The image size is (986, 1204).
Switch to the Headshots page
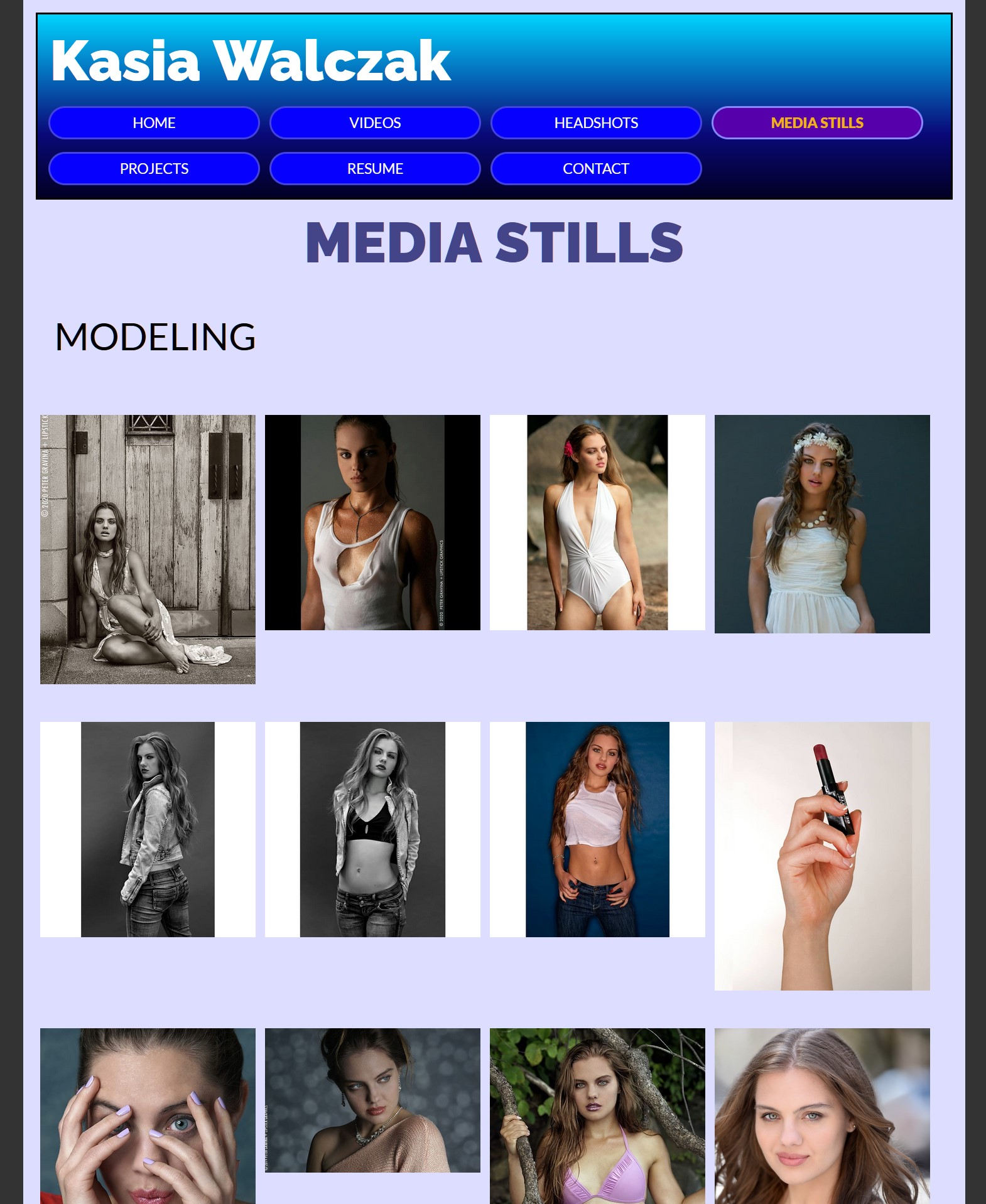coord(596,123)
